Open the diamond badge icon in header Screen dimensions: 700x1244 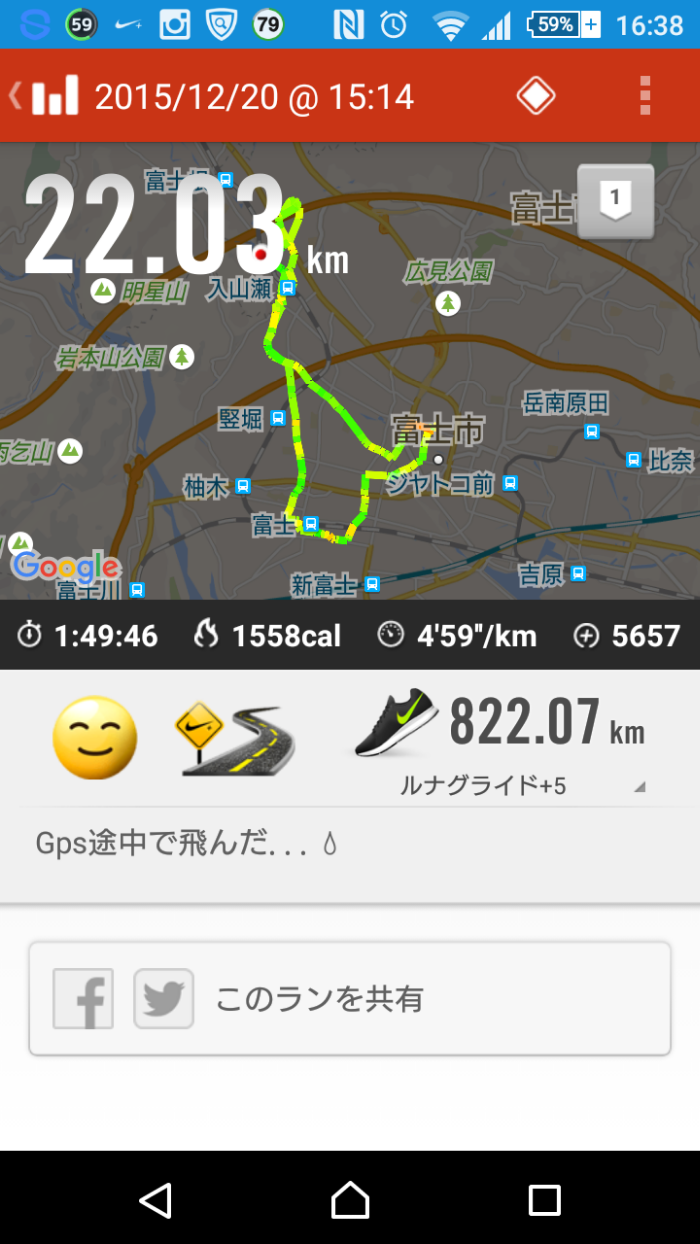point(536,96)
